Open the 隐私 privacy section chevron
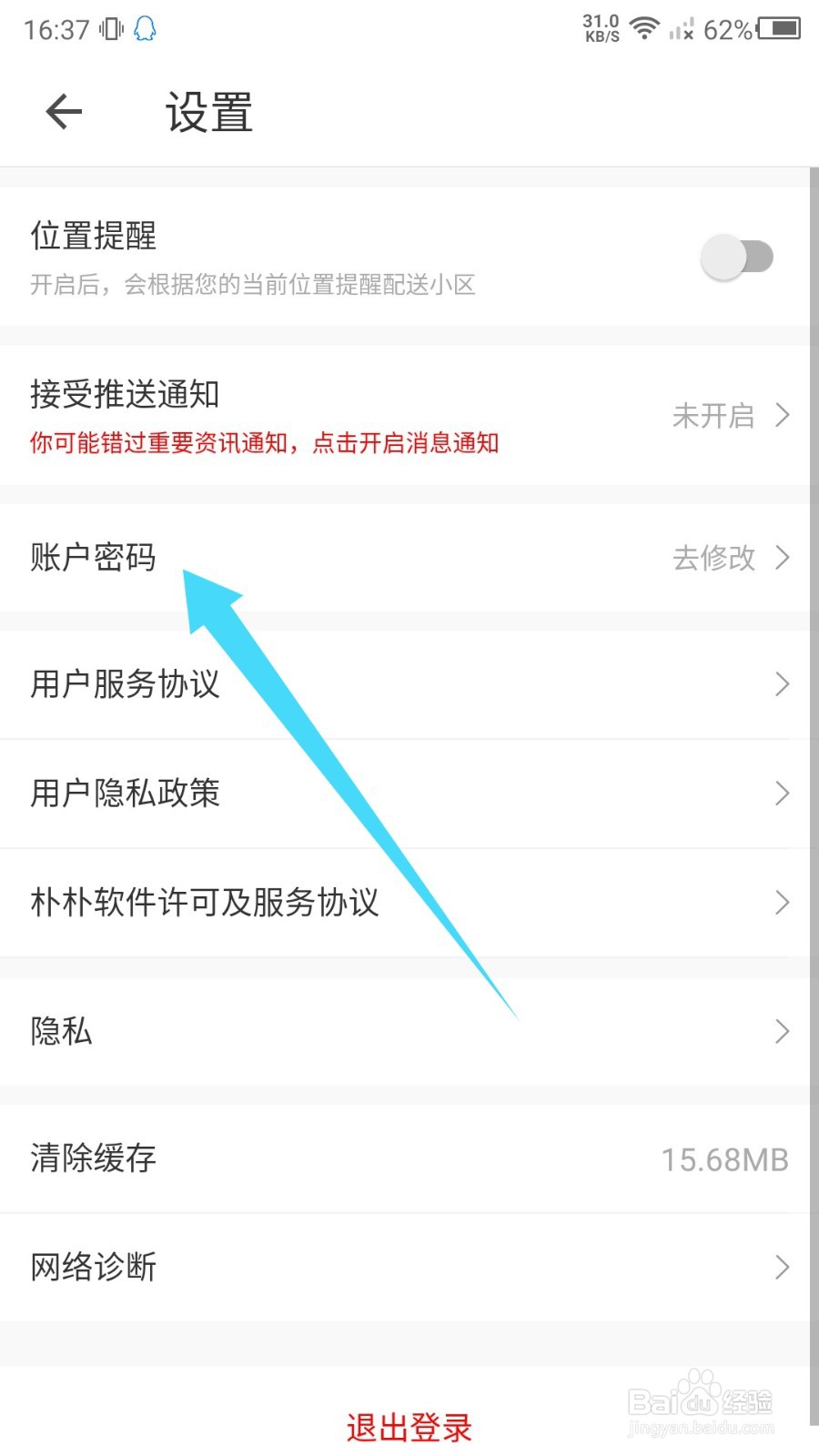This screenshot has width=819, height=1456. click(x=781, y=1030)
